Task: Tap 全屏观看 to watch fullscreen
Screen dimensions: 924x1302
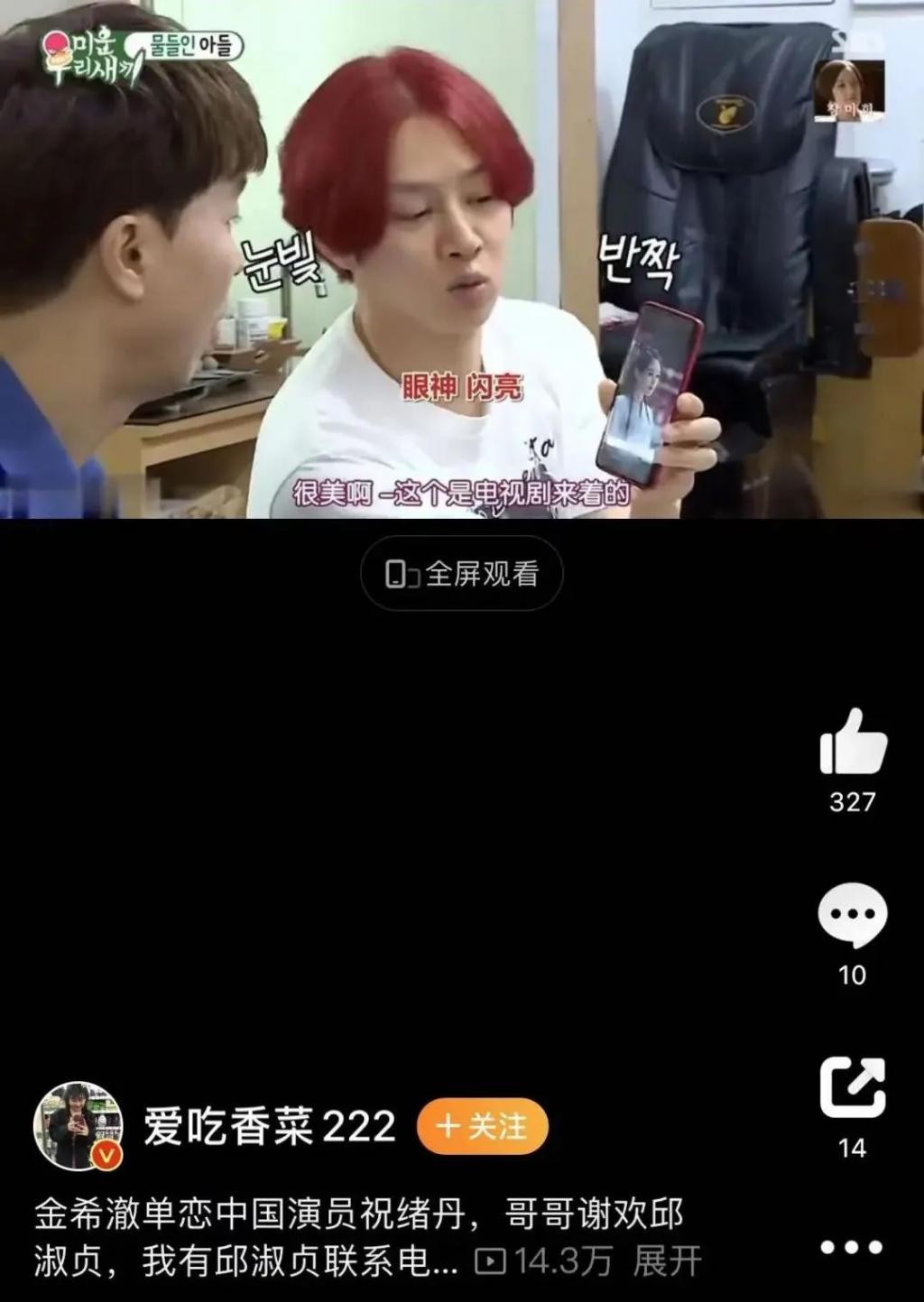Action: [x=462, y=574]
